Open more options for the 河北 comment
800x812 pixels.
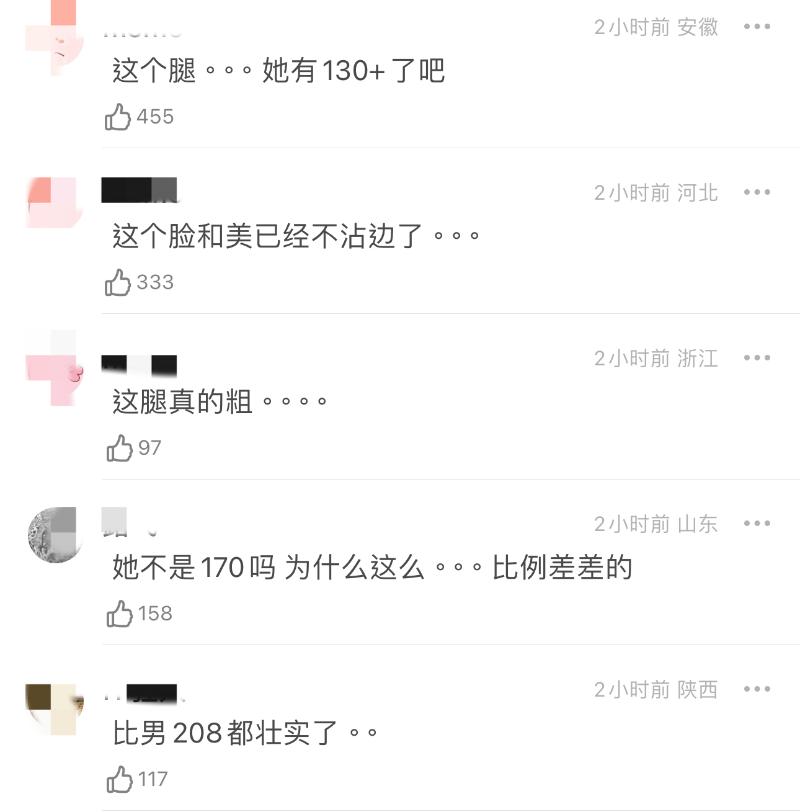[x=757, y=192]
